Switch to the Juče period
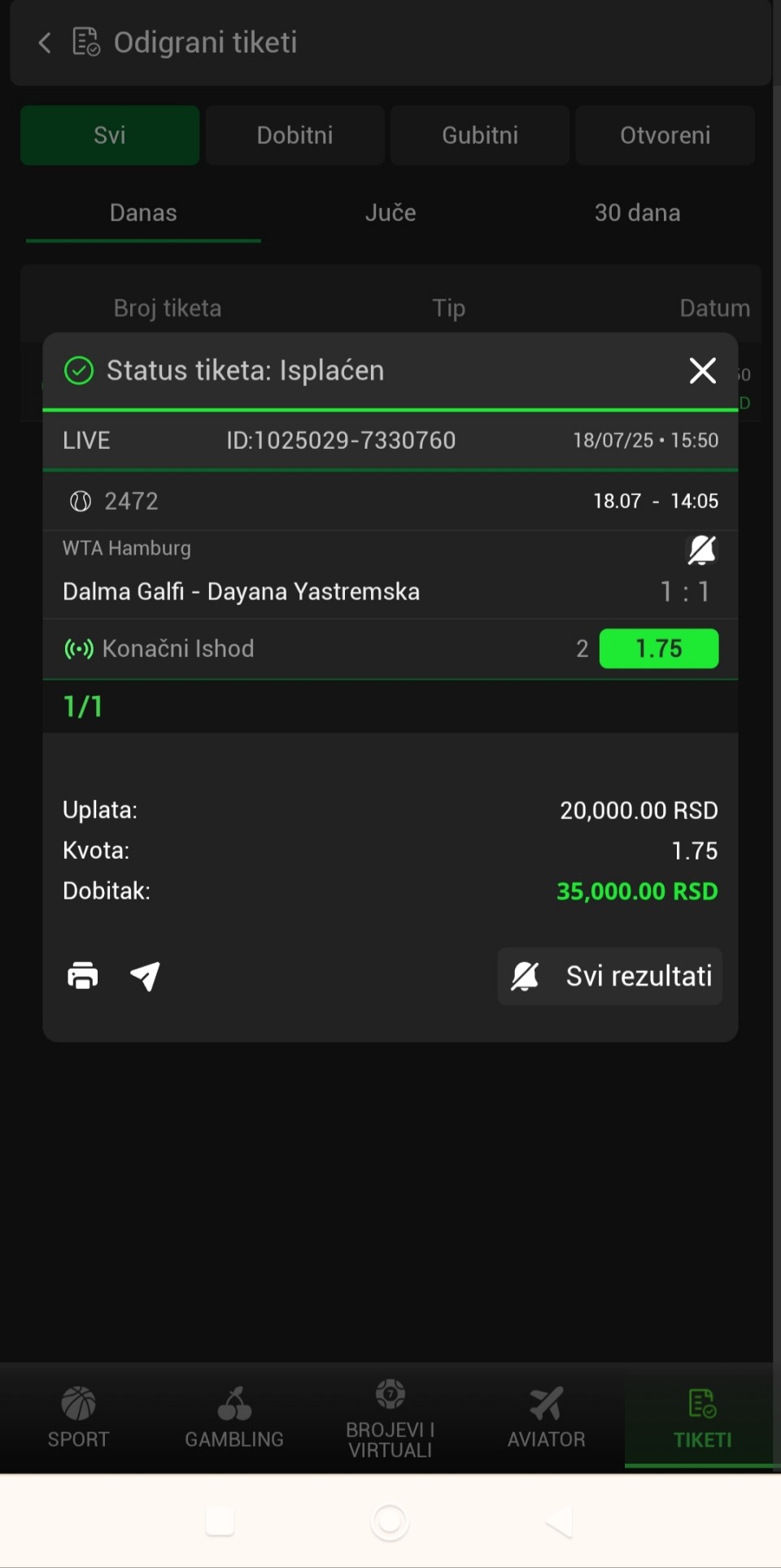Image resolution: width=781 pixels, height=1568 pixels. 390,213
